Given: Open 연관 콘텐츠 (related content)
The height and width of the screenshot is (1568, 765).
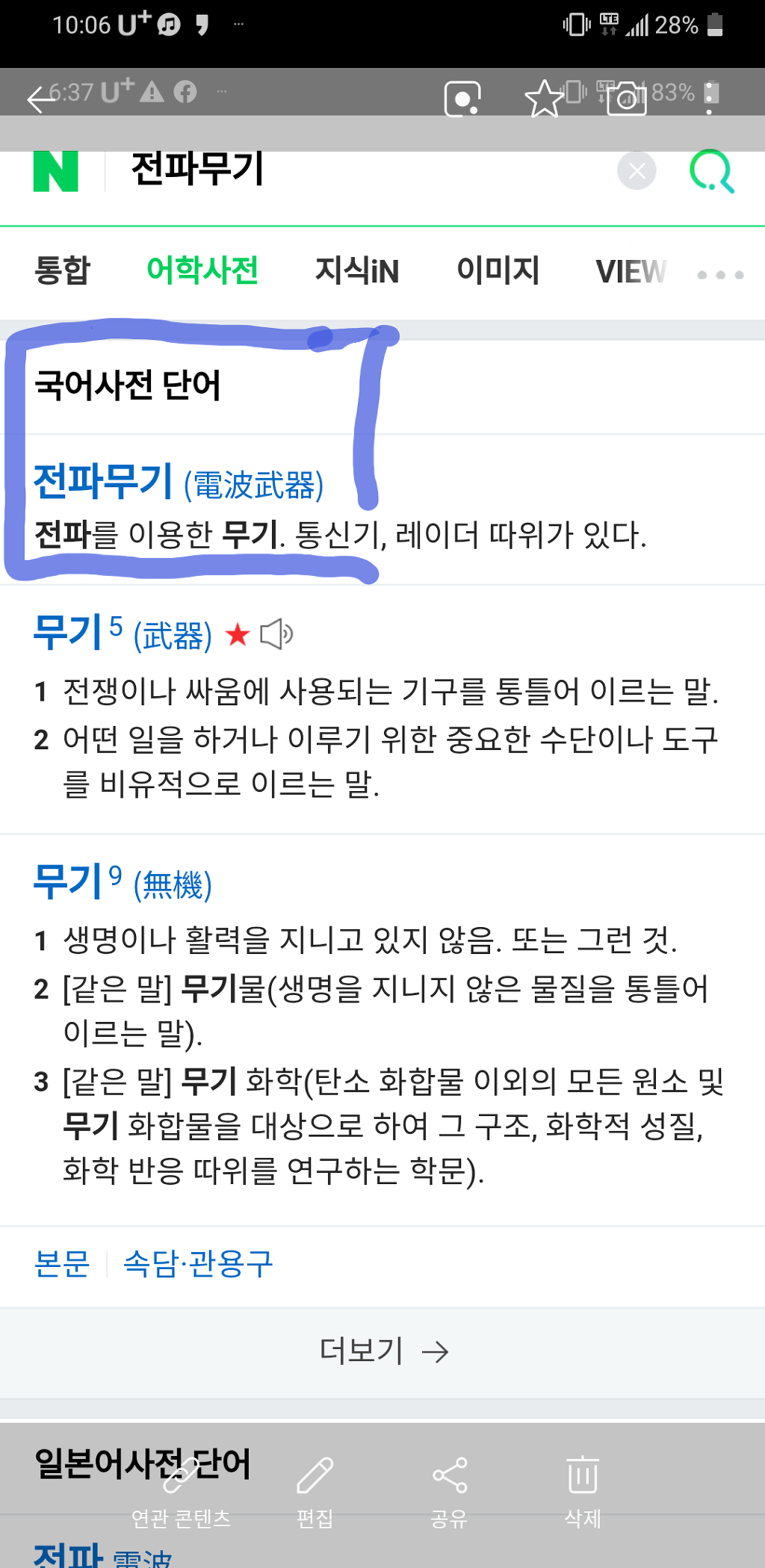Looking at the screenshot, I should pyautogui.click(x=181, y=1489).
